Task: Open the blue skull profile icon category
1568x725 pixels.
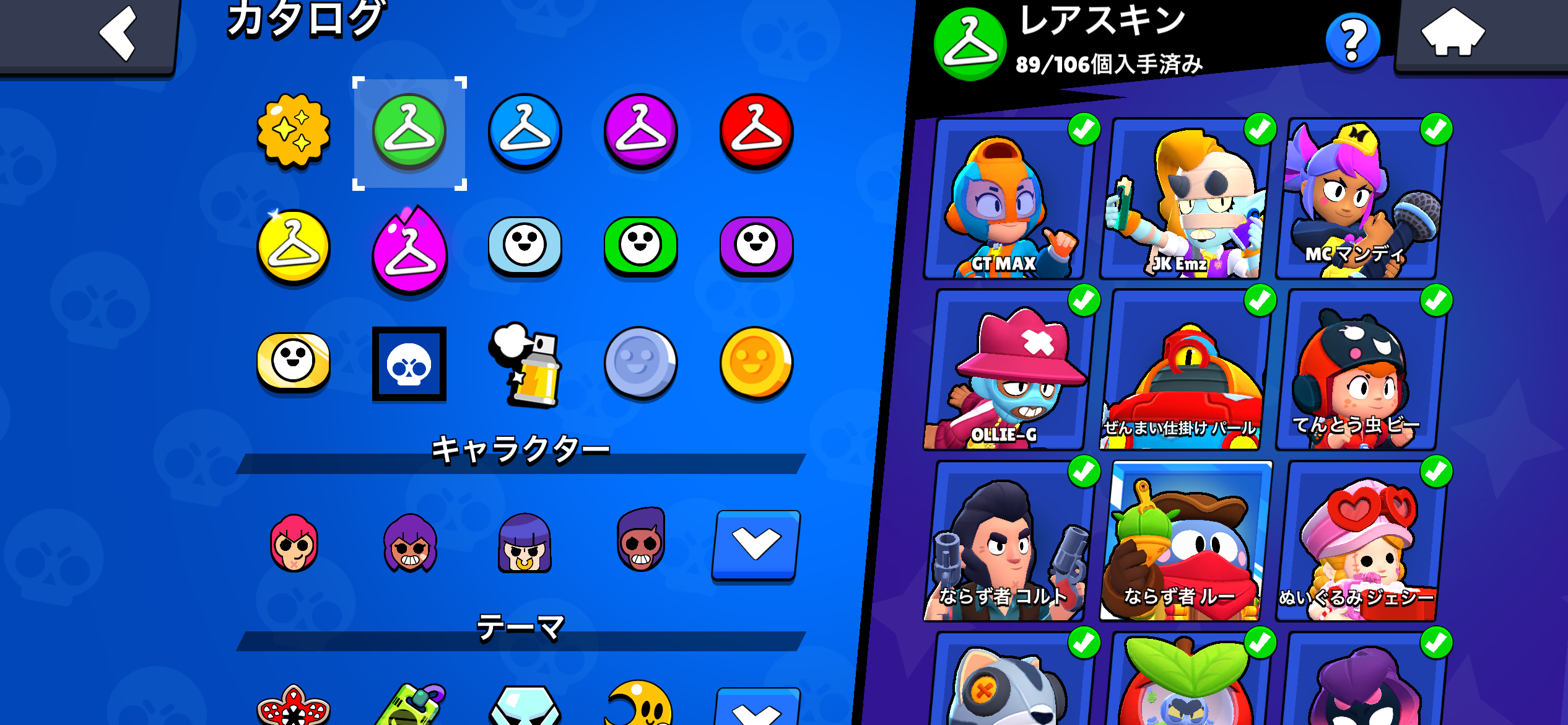Action: (x=409, y=364)
